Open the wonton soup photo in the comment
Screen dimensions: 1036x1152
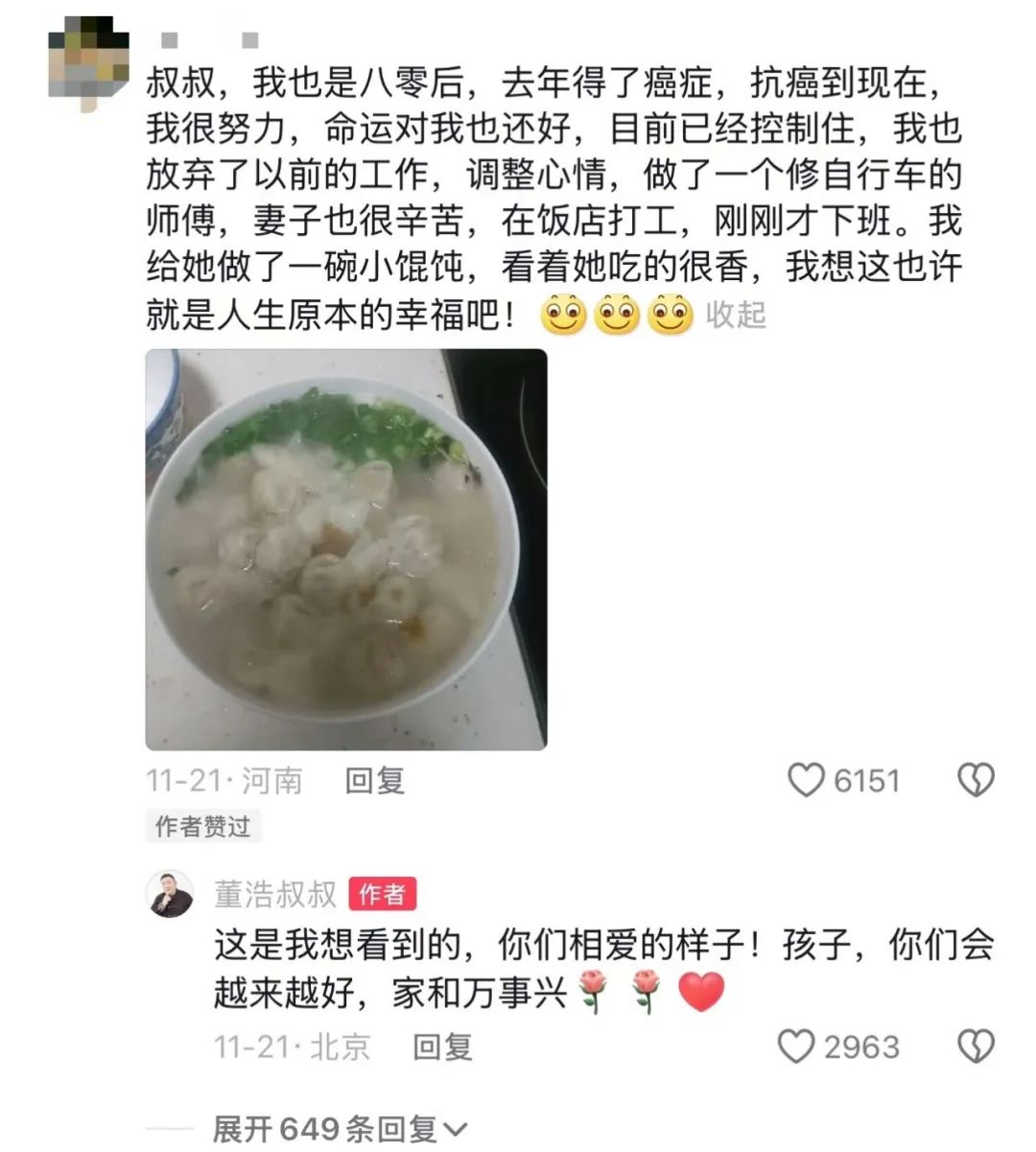click(346, 549)
